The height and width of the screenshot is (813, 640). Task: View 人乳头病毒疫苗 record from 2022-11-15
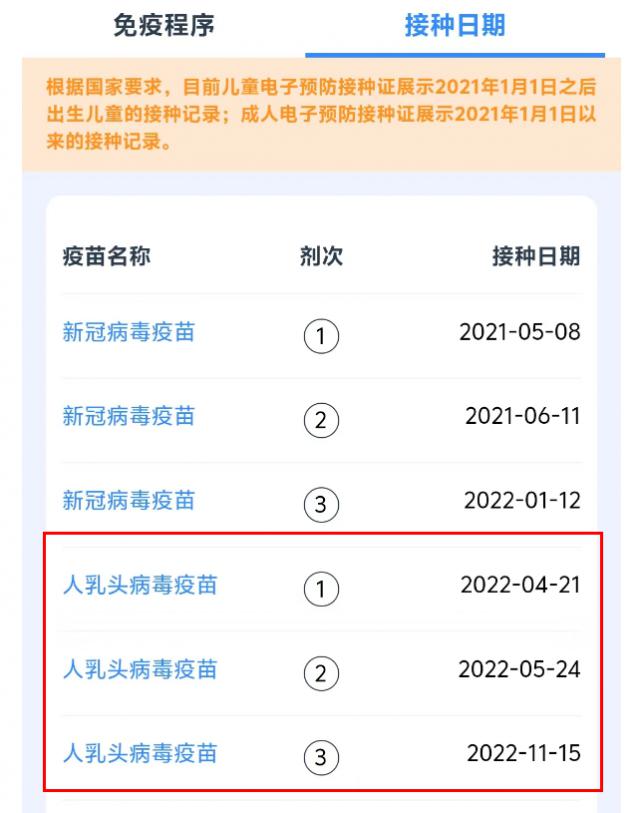140,753
